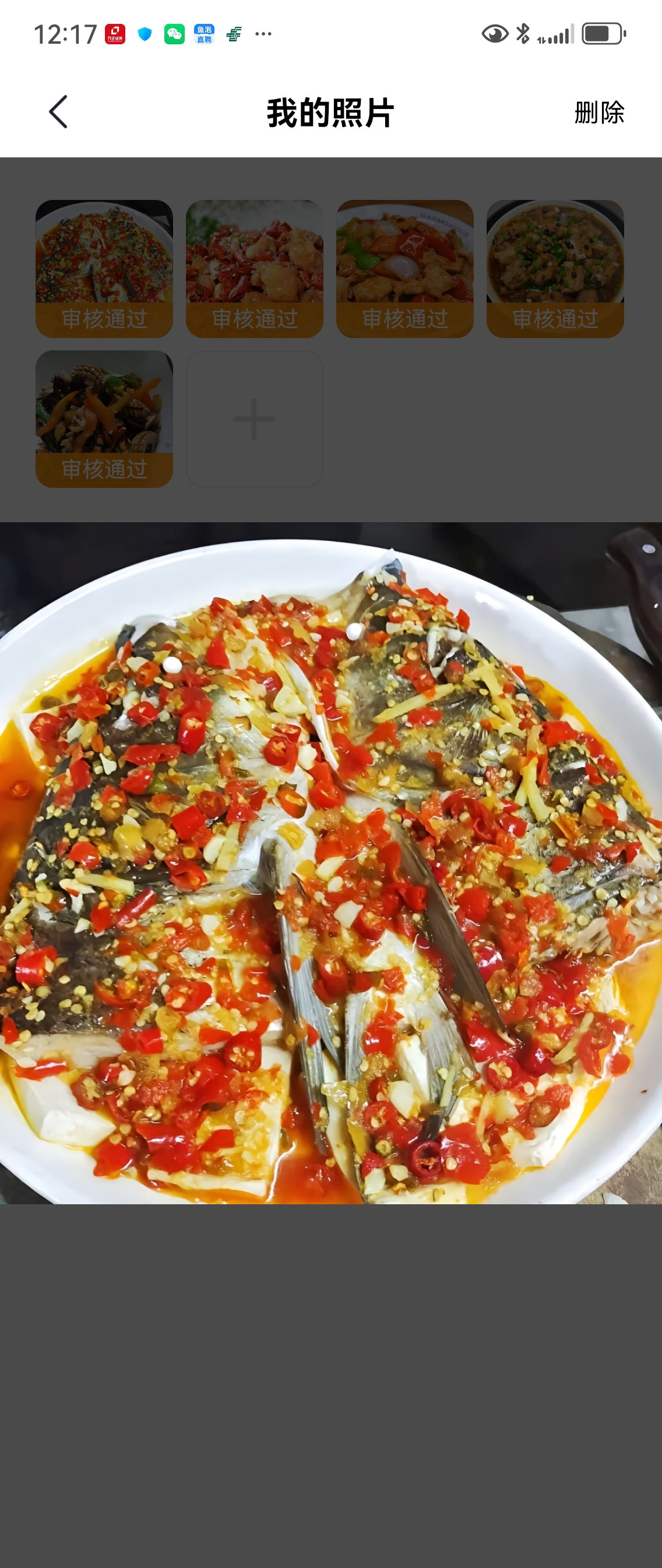View the photo with green peppers and onions
The height and width of the screenshot is (1568, 662).
pyautogui.click(x=404, y=268)
